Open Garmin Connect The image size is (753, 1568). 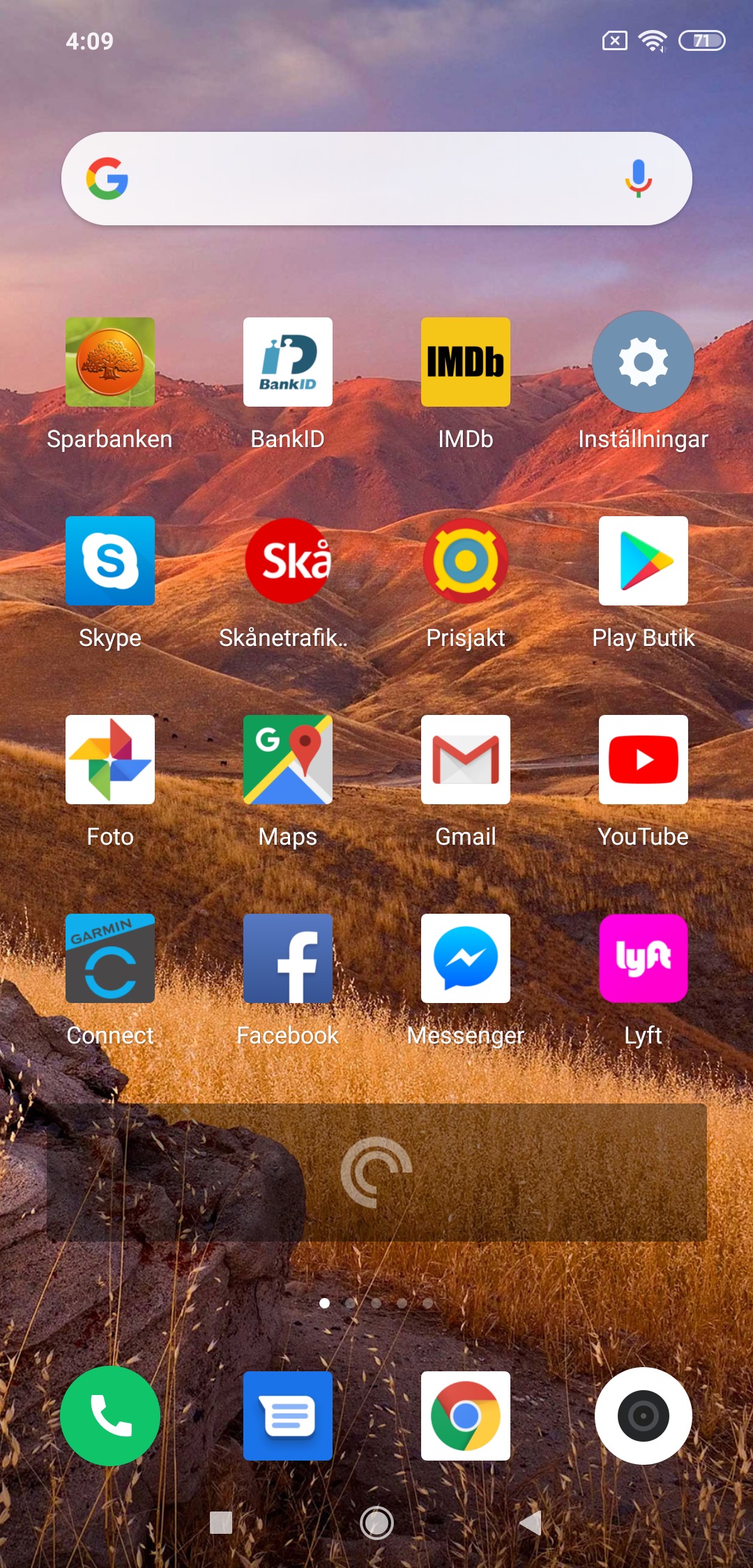point(110,958)
